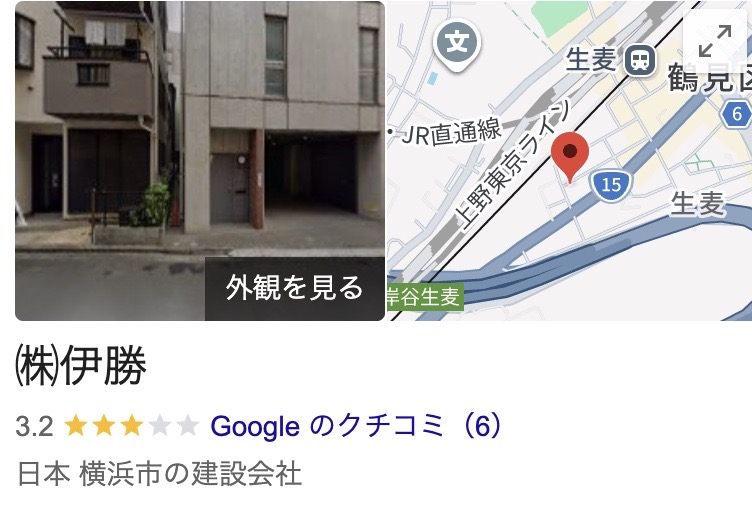Viewport: 752px width, 509px height.
Task: Open the Google のクチコミ (6) reviews link
Action: click(355, 427)
